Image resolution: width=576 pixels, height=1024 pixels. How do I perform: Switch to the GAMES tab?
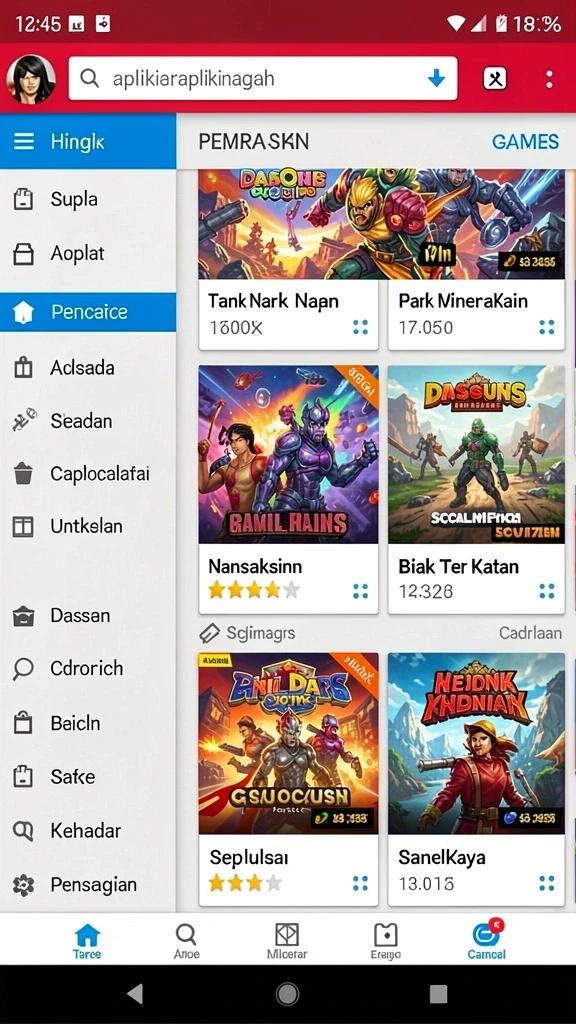click(525, 142)
